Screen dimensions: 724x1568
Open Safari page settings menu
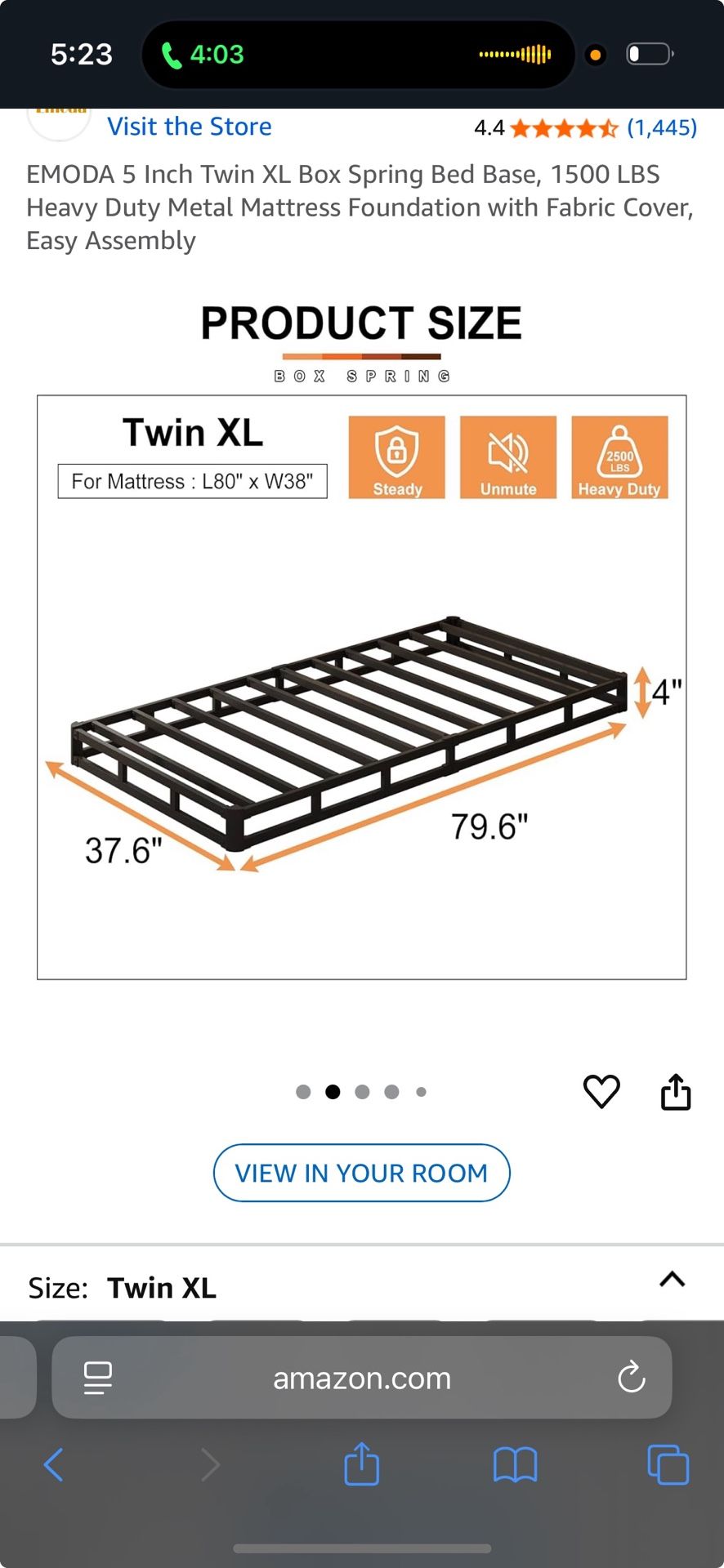coord(98,1378)
